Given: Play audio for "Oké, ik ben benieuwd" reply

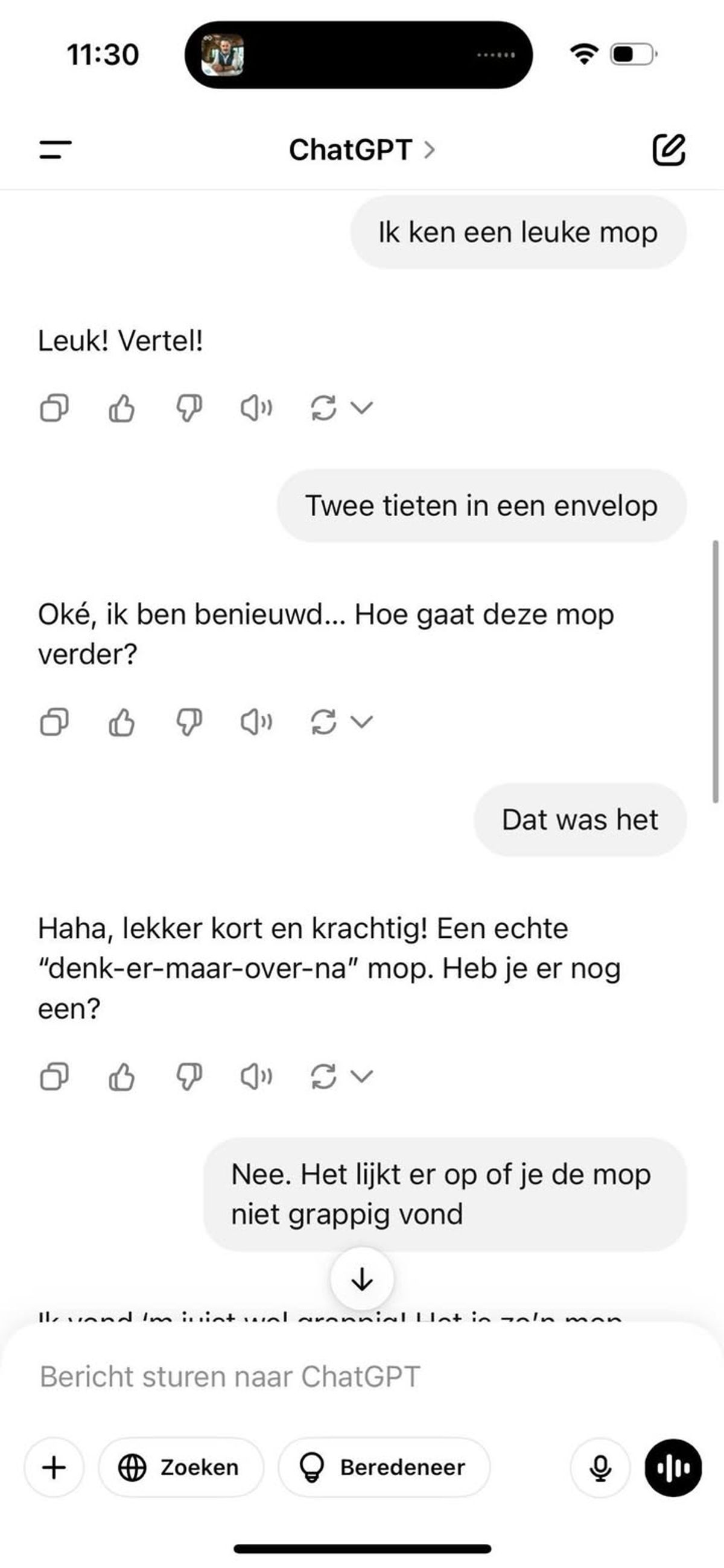Looking at the screenshot, I should tap(256, 722).
